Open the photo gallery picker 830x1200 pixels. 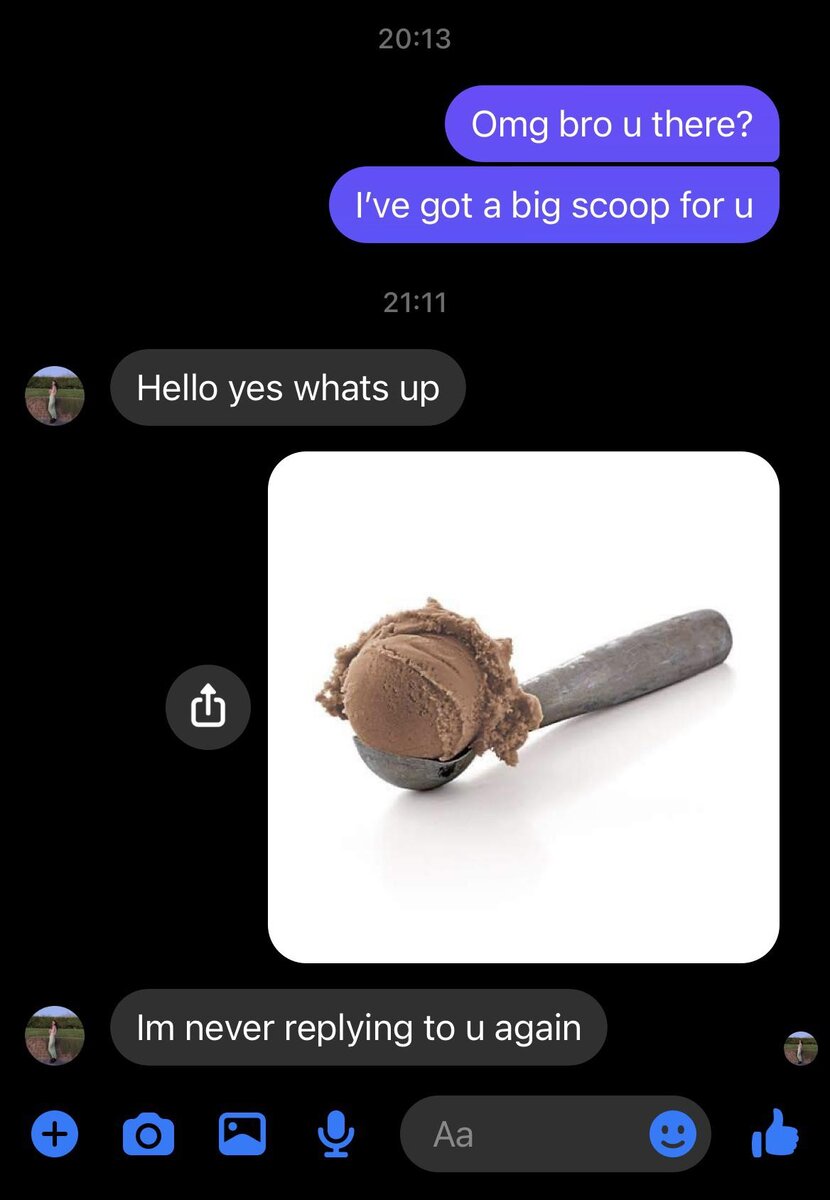242,1134
